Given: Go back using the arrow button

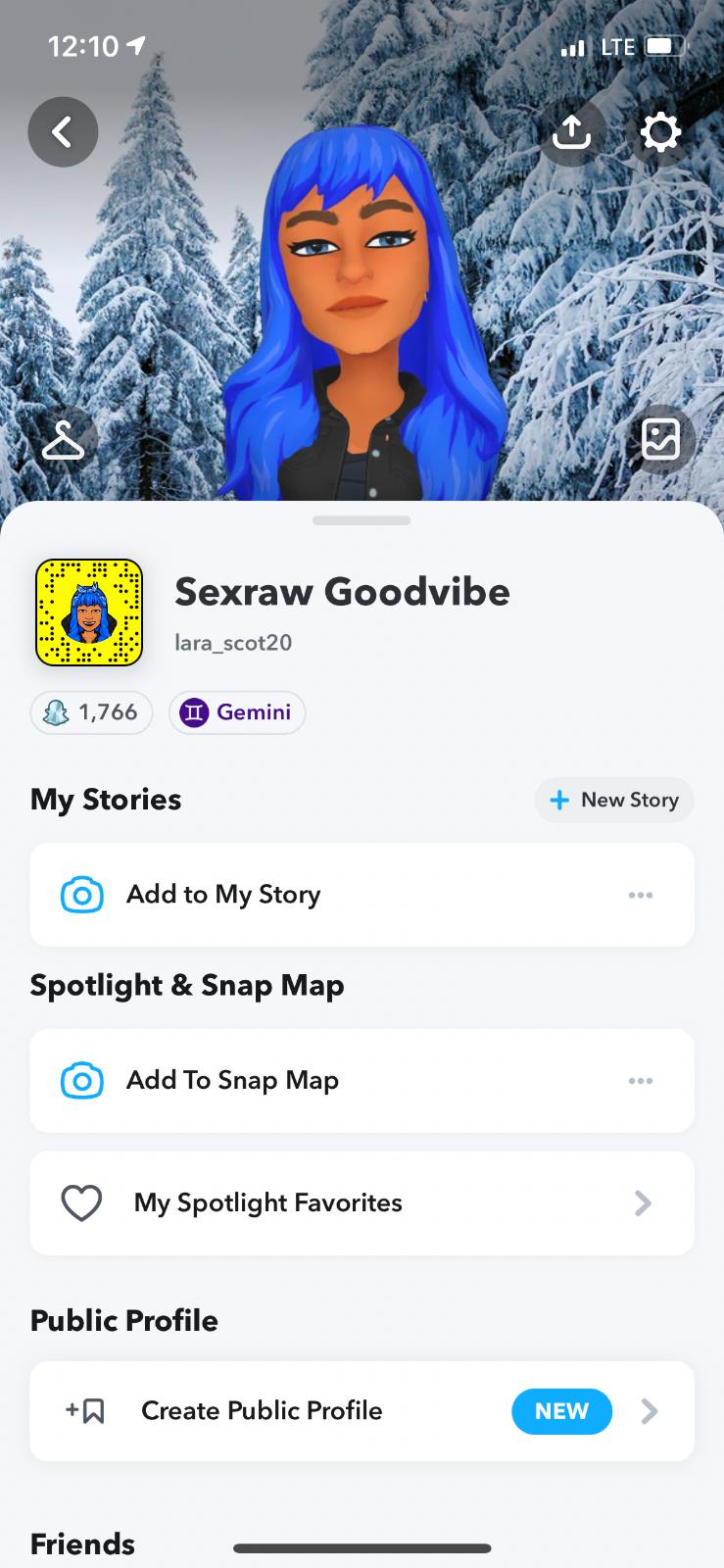Looking at the screenshot, I should point(63,131).
